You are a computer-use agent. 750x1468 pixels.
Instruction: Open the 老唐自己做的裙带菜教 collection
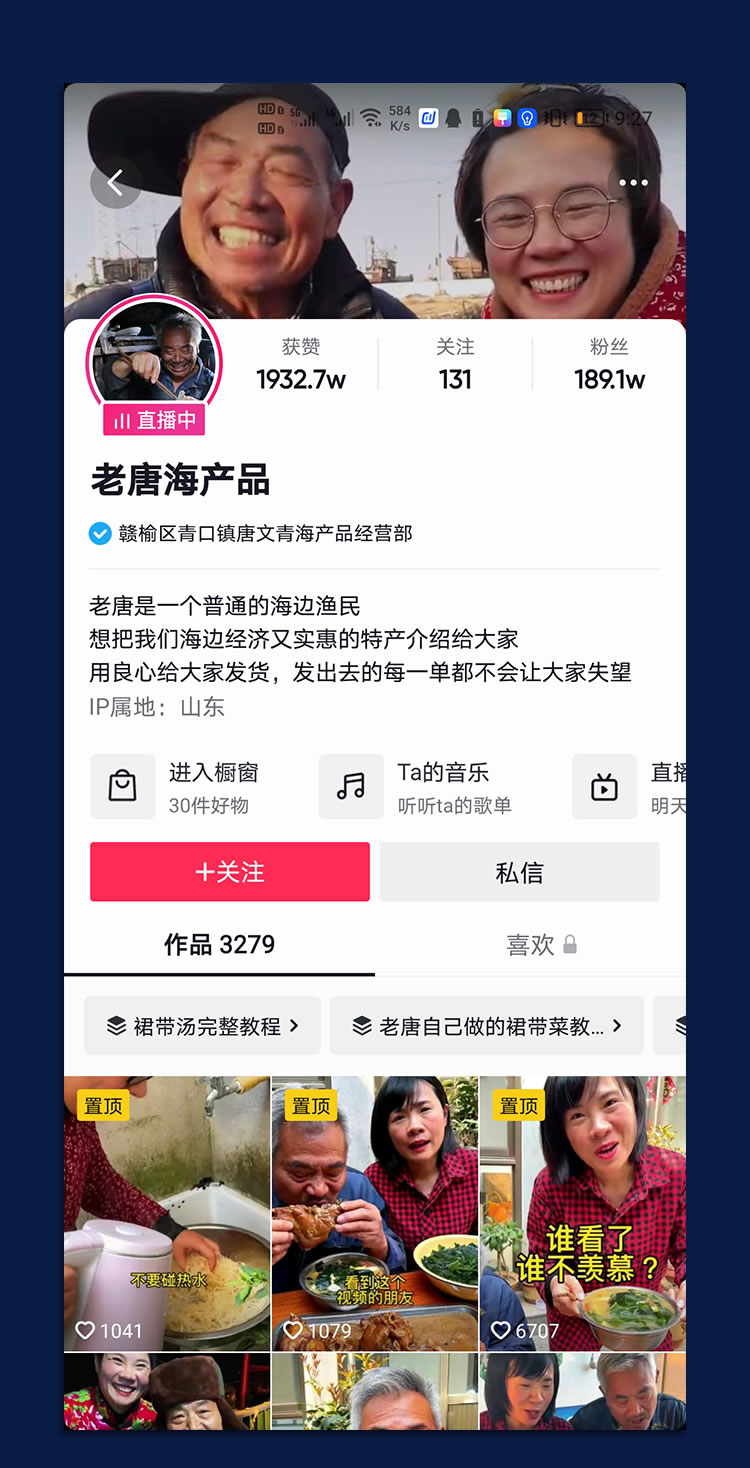(x=487, y=1026)
